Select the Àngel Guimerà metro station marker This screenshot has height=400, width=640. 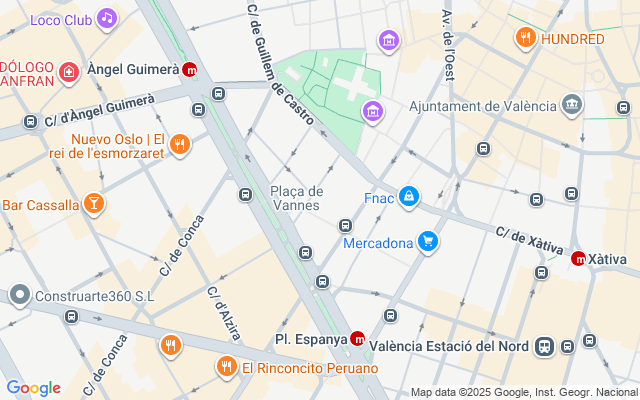(x=190, y=70)
